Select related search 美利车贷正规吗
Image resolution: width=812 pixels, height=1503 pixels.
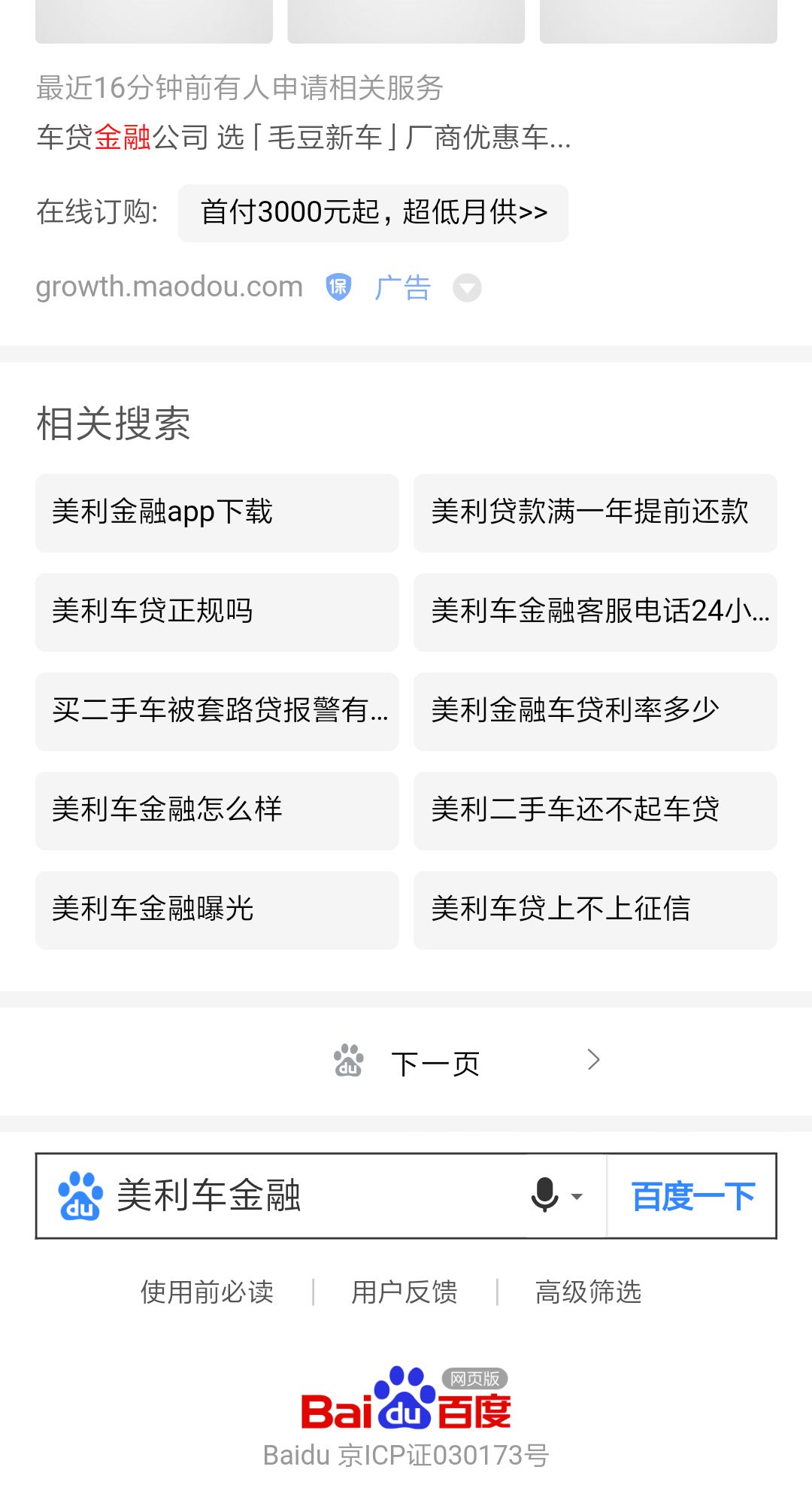coord(217,612)
